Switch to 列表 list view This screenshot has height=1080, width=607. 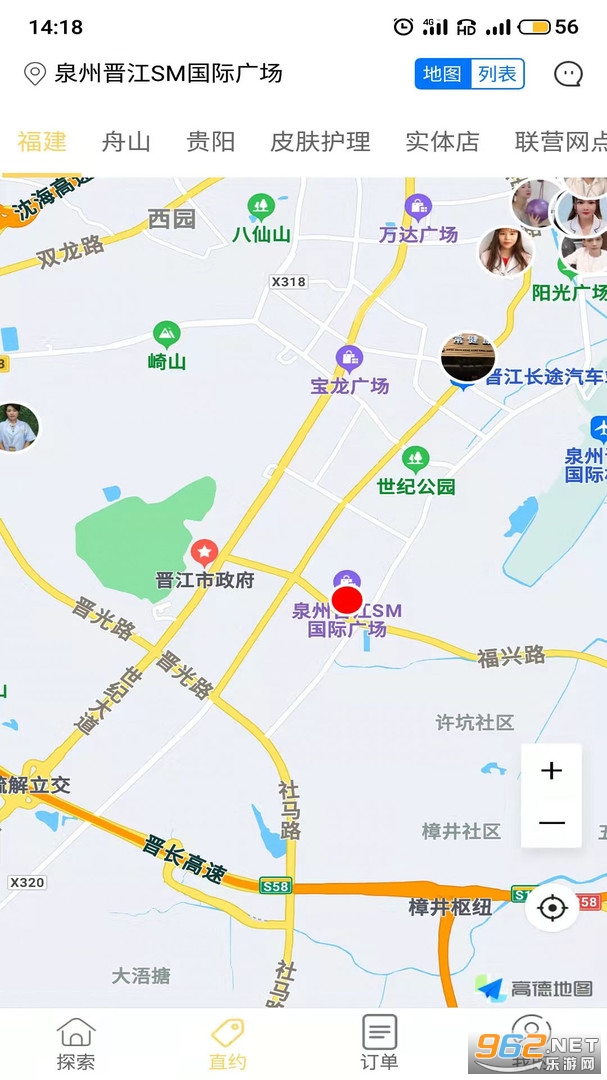coord(497,73)
